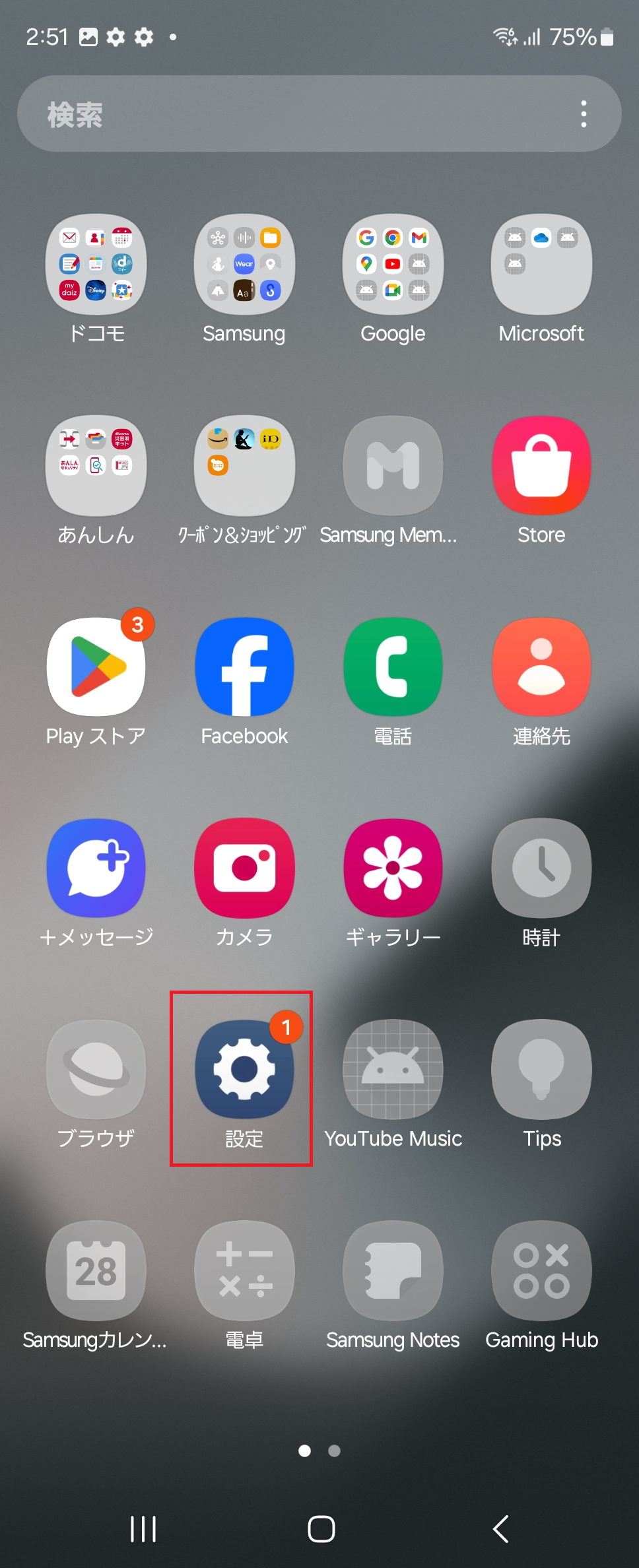Open the ドコモ folder
639x1568 pixels.
[96, 265]
